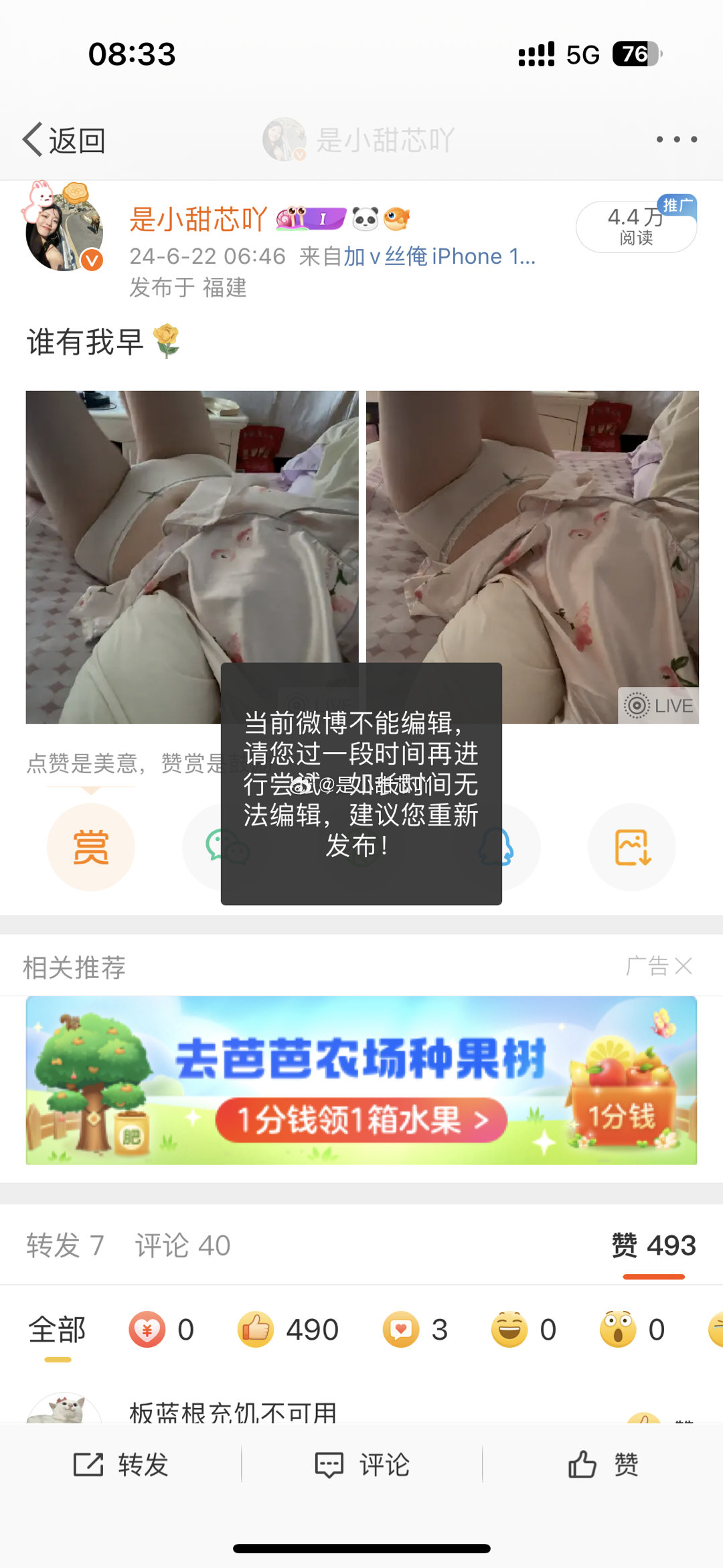
Task: Switch to the 转发 7 tab
Action: [x=65, y=1245]
